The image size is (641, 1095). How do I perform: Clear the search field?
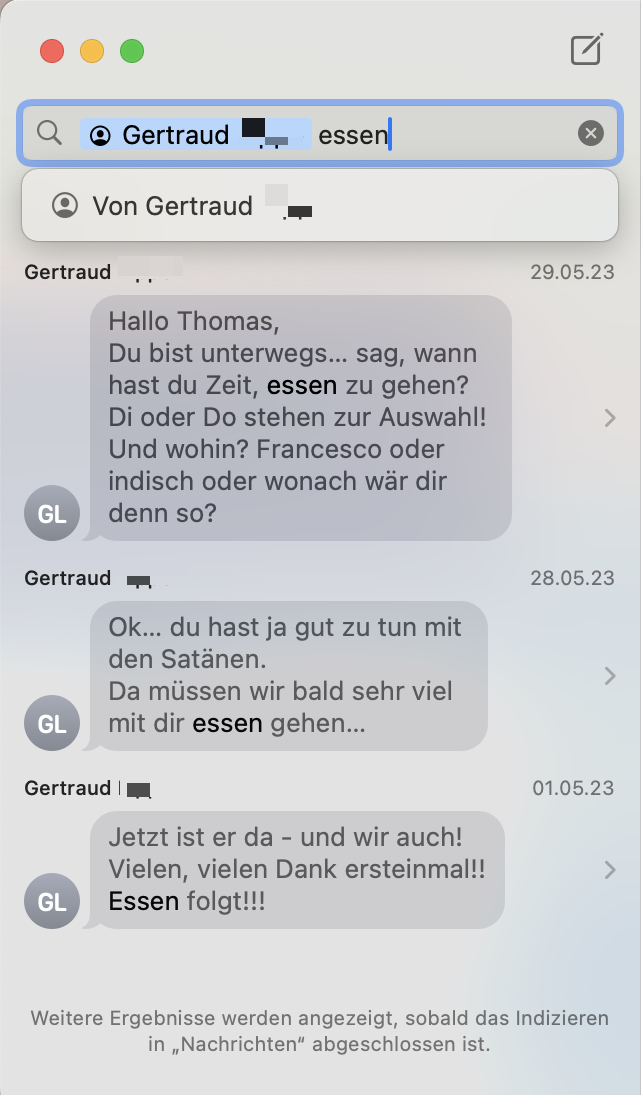591,133
